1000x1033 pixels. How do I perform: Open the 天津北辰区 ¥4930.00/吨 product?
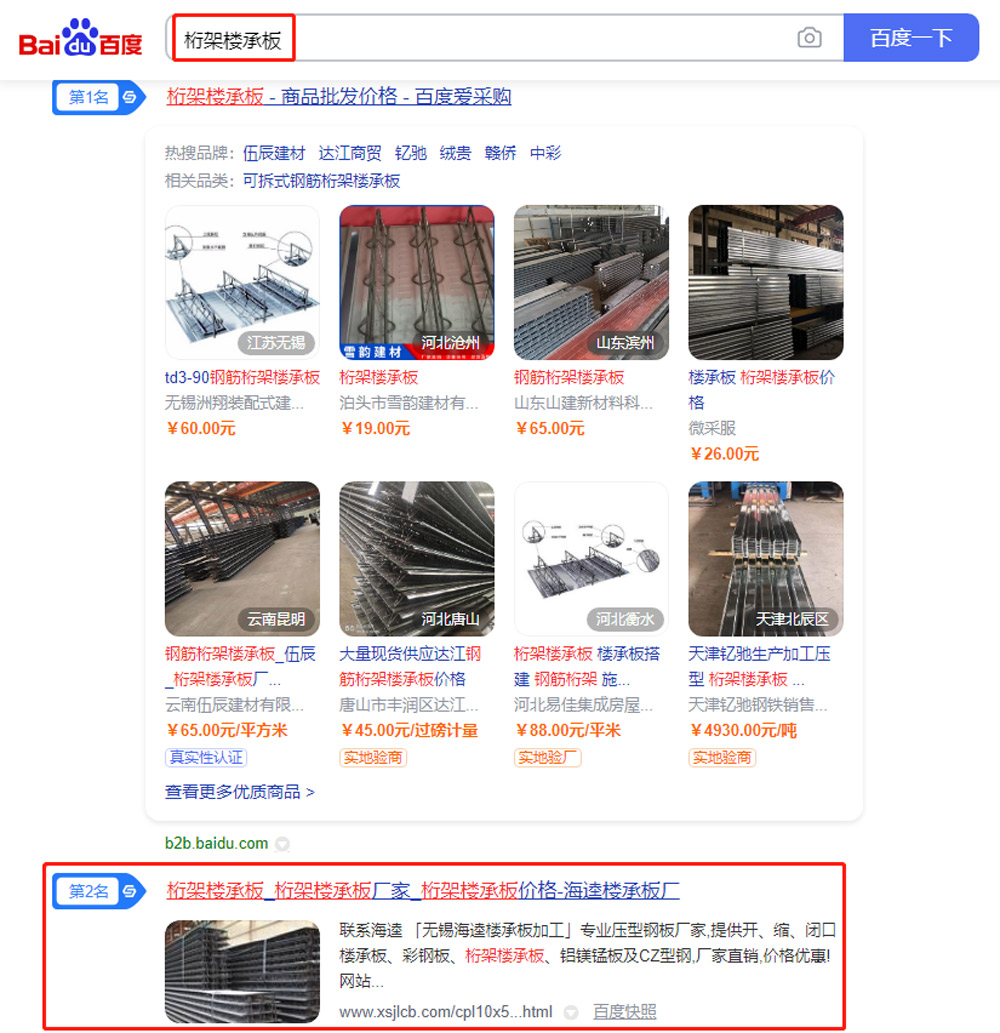[x=765, y=559]
